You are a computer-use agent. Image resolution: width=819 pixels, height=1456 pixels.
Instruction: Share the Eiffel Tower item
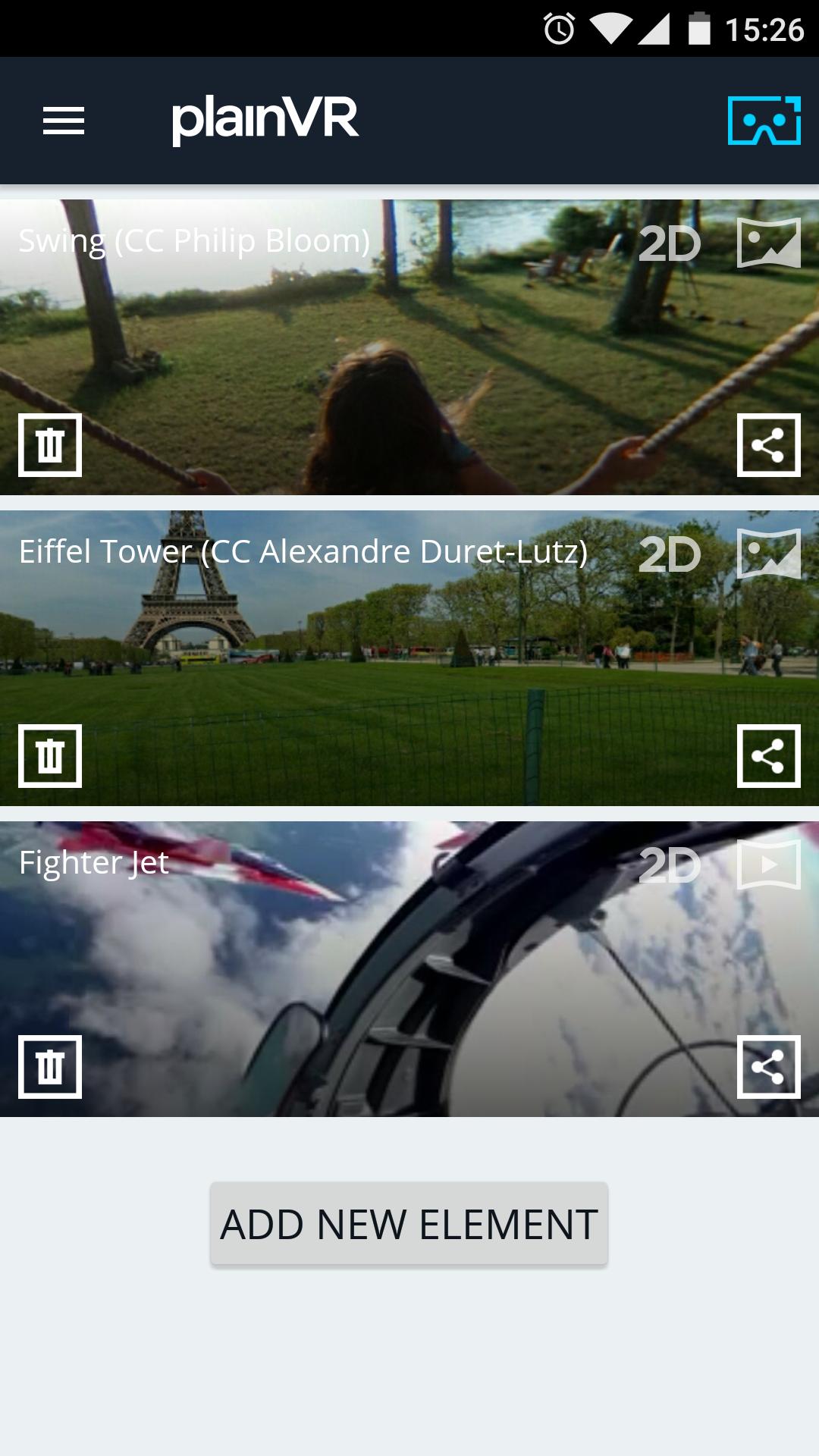pyautogui.click(x=768, y=756)
